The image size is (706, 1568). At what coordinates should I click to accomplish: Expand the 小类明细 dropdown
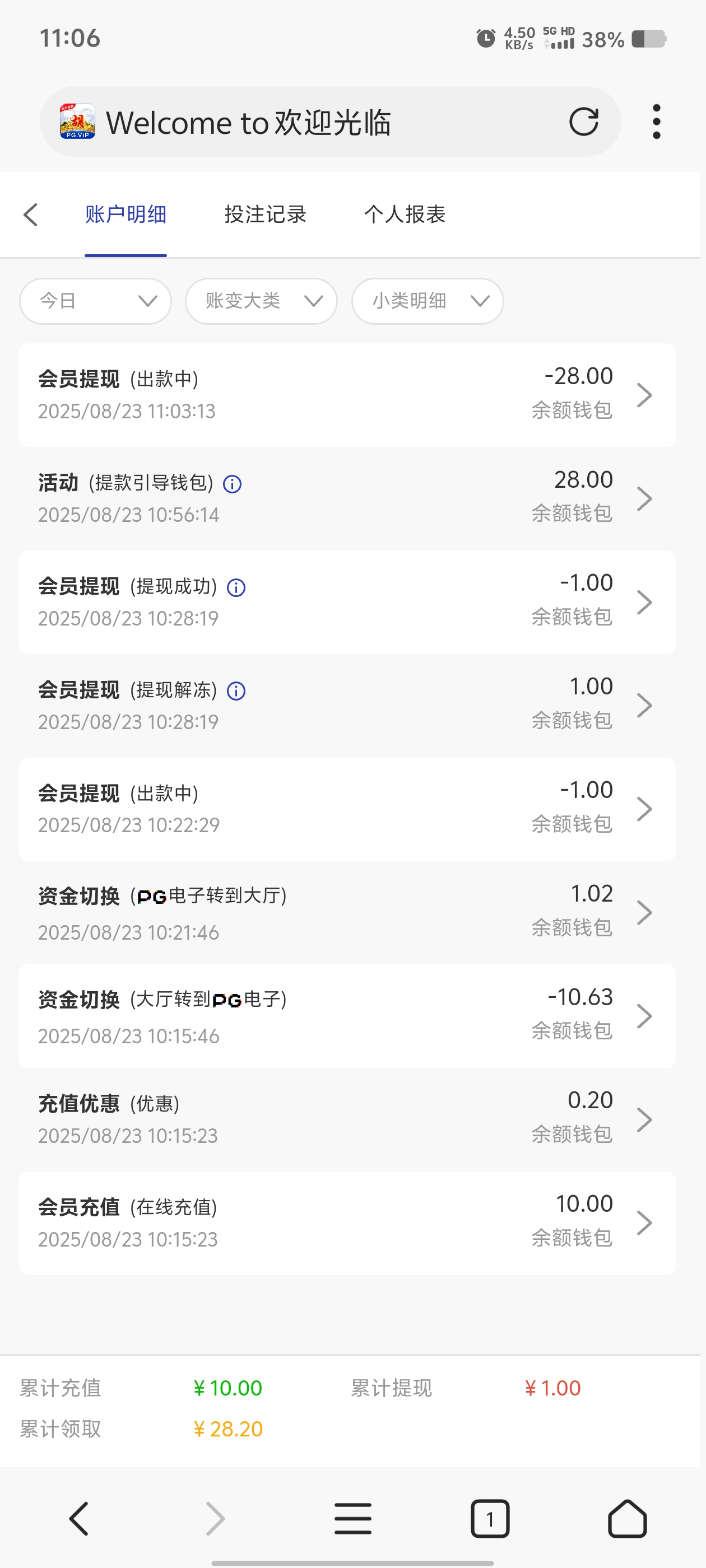(428, 301)
